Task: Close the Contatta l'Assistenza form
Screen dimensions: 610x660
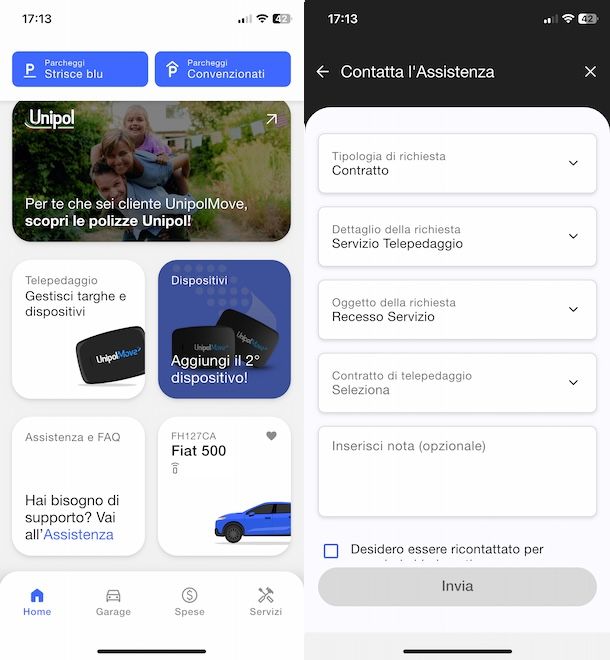Action: 590,72
